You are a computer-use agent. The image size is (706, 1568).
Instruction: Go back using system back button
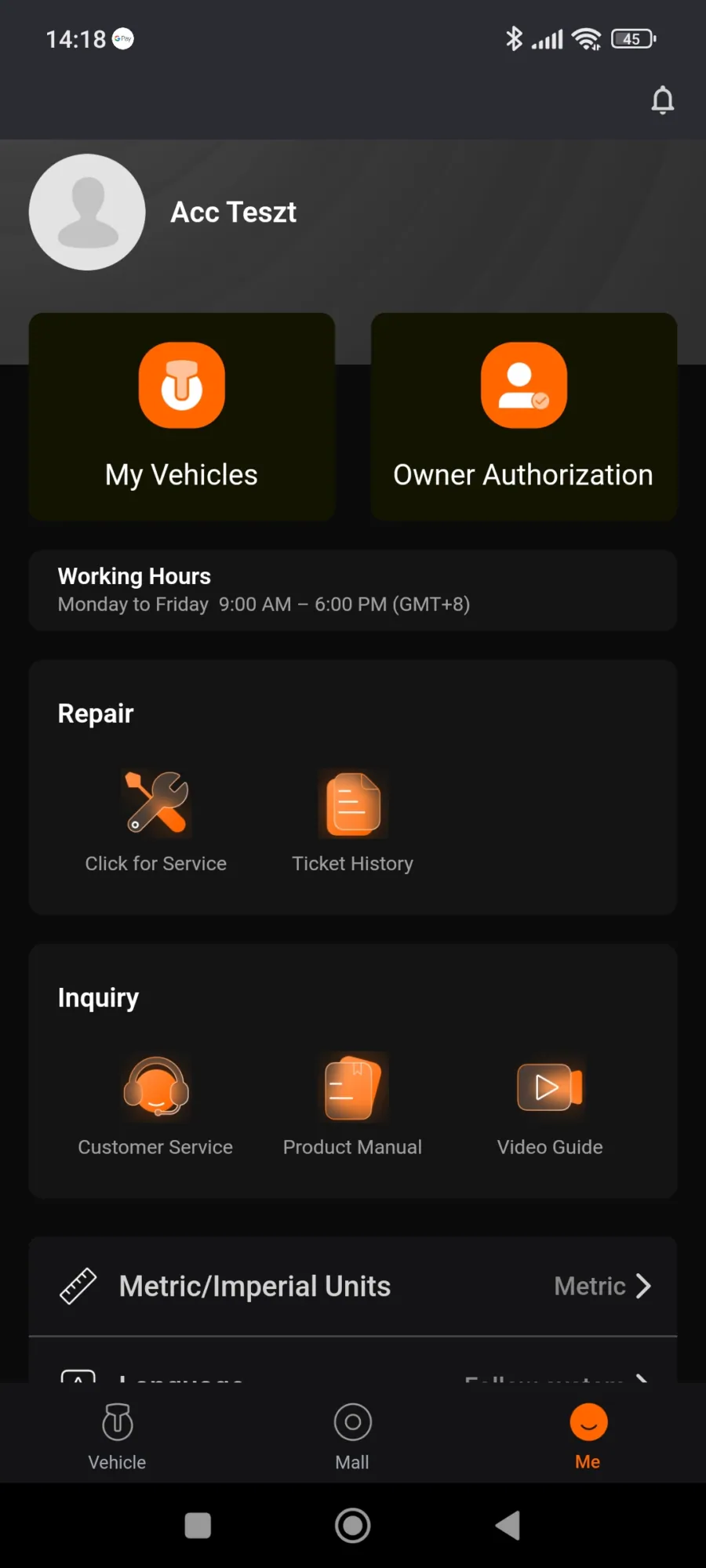[508, 1526]
